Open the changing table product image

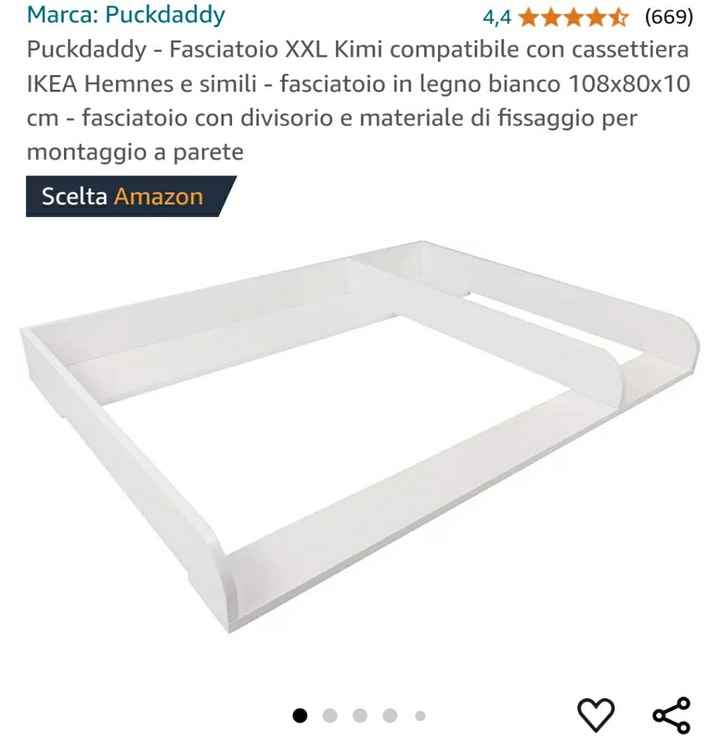click(x=360, y=440)
